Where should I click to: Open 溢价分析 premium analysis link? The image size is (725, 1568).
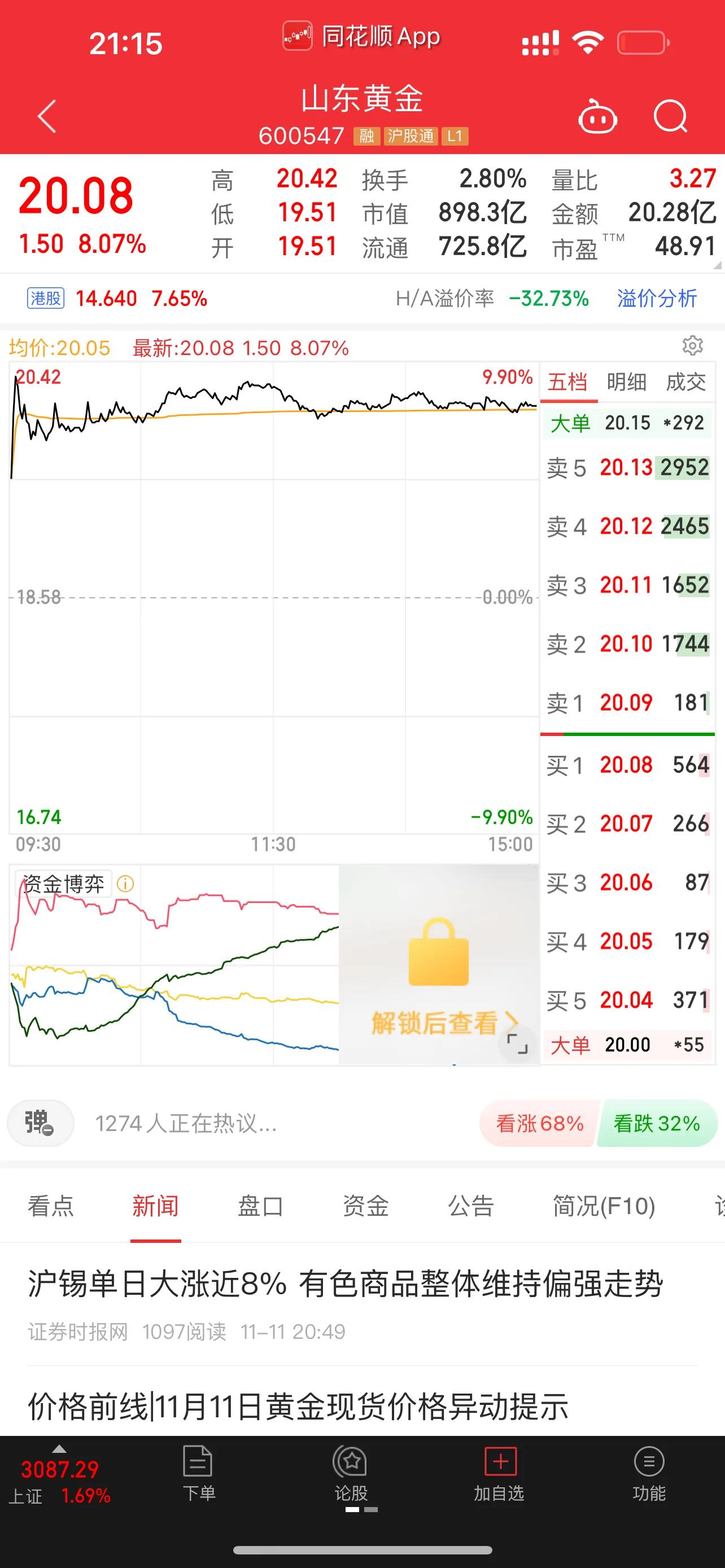click(656, 298)
